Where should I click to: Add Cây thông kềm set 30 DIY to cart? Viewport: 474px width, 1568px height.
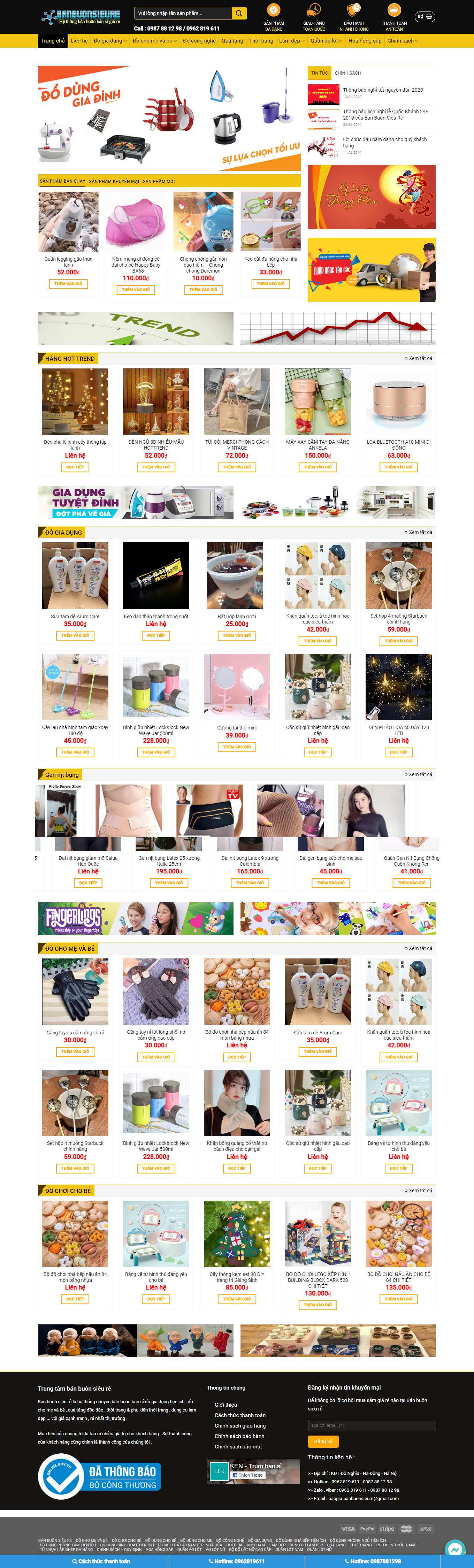pyautogui.click(x=237, y=1299)
